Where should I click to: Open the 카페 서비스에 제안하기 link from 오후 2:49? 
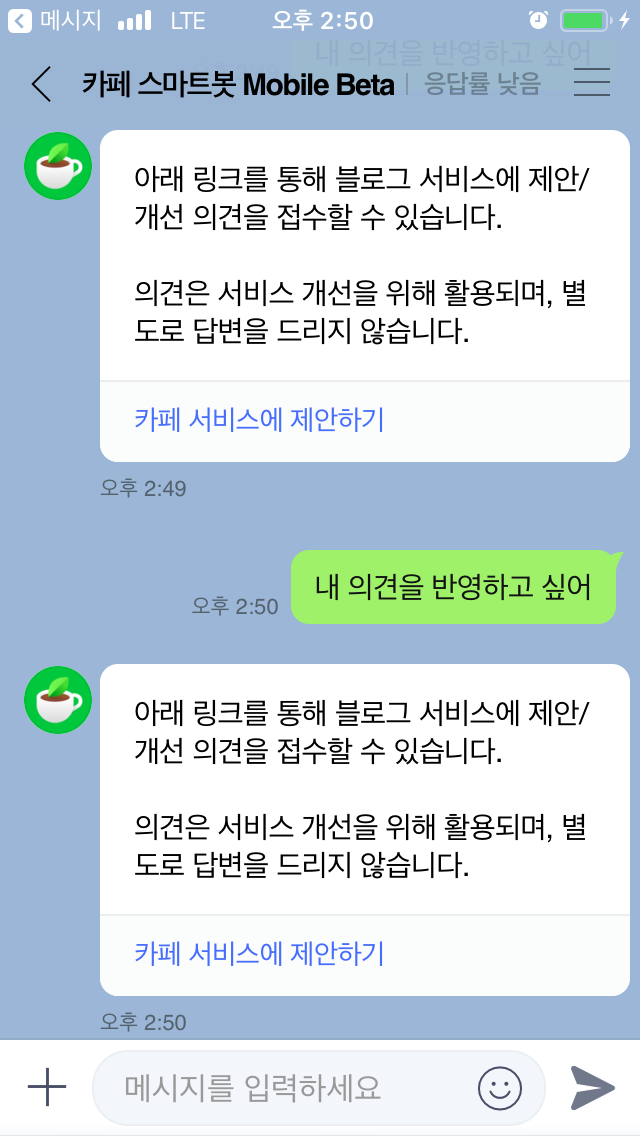tap(259, 420)
